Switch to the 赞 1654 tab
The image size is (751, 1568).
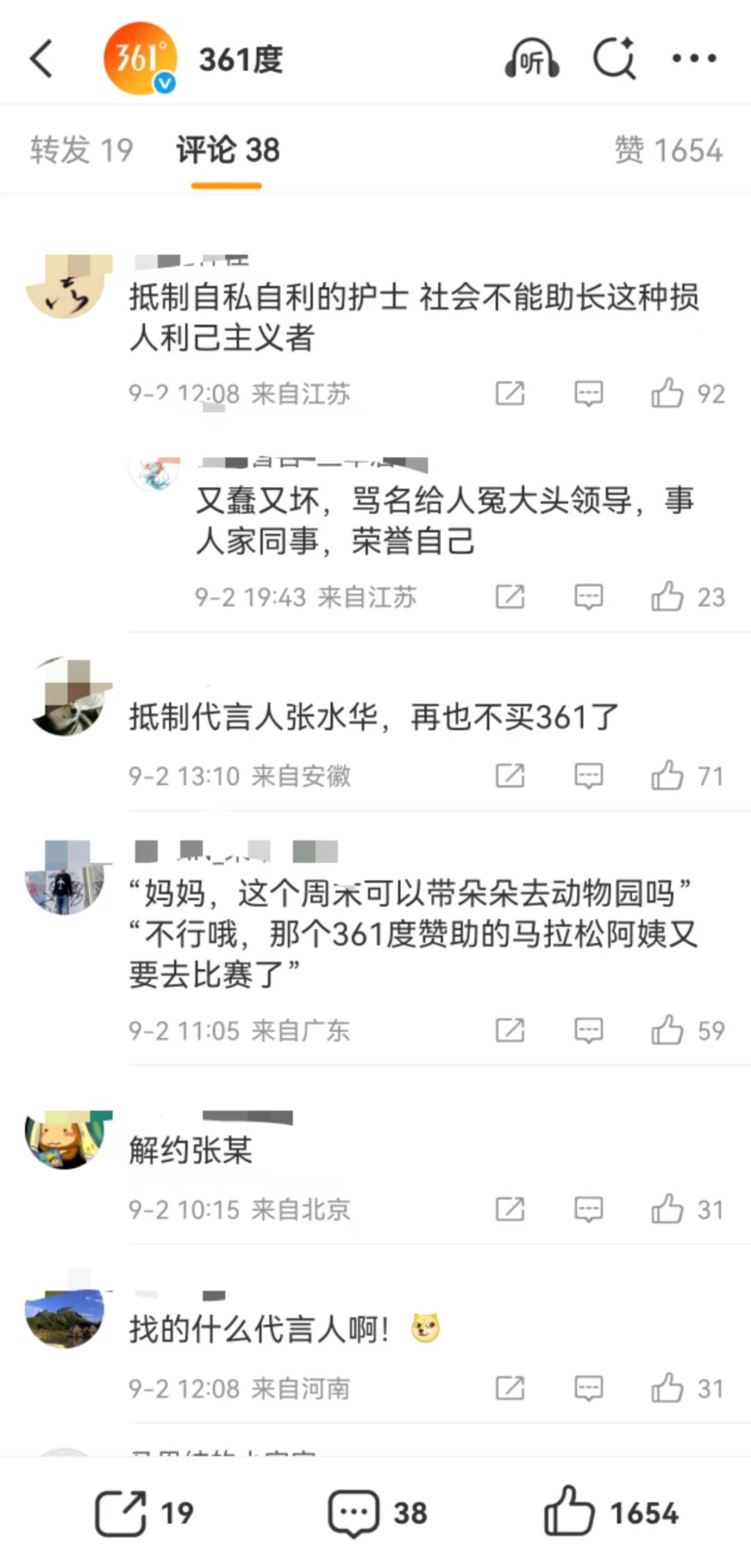[668, 150]
